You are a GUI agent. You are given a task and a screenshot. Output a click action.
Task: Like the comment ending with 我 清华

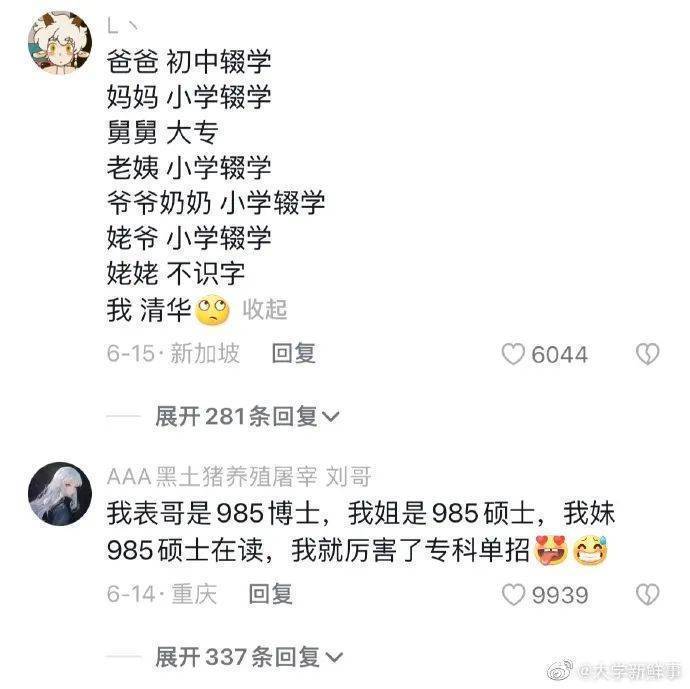(x=514, y=354)
